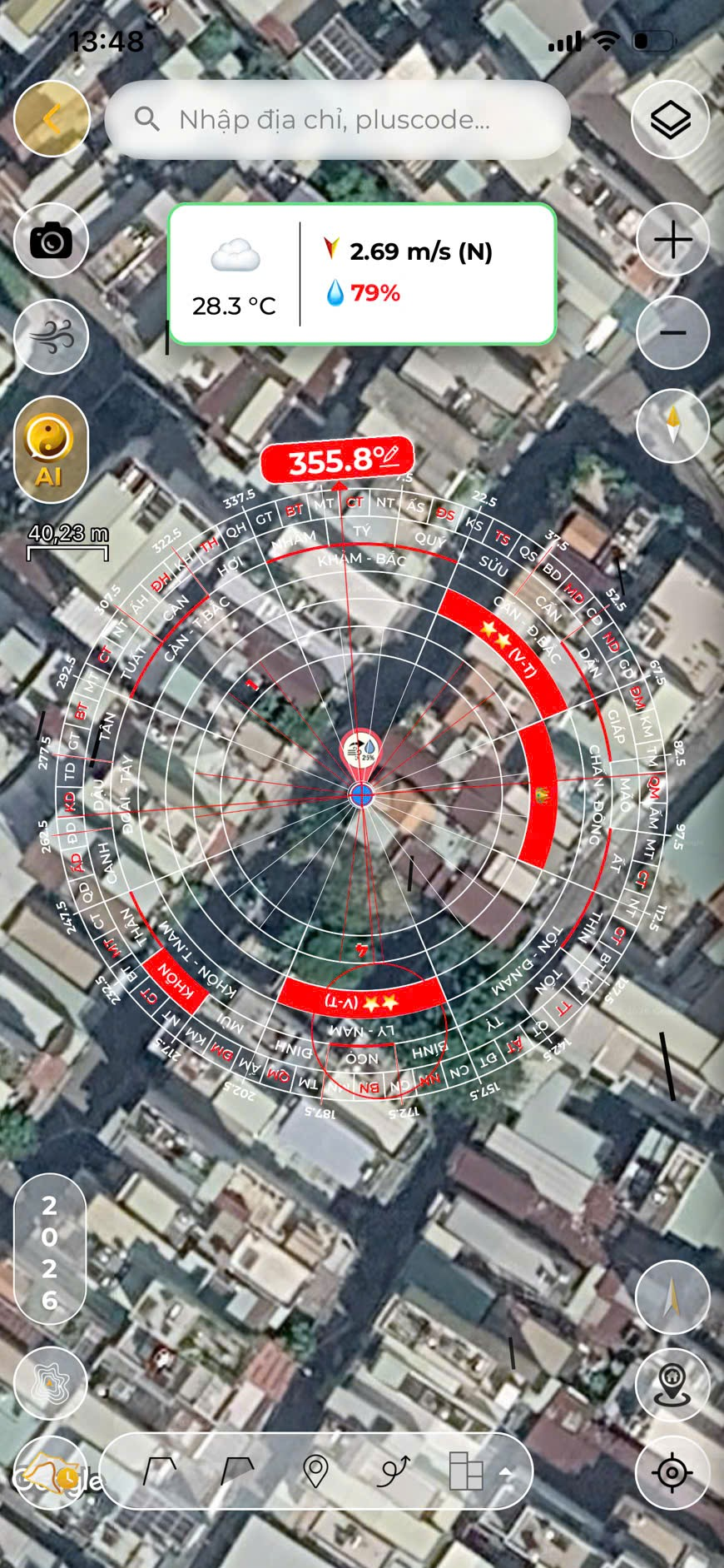Open the map layers selector

pos(671,120)
